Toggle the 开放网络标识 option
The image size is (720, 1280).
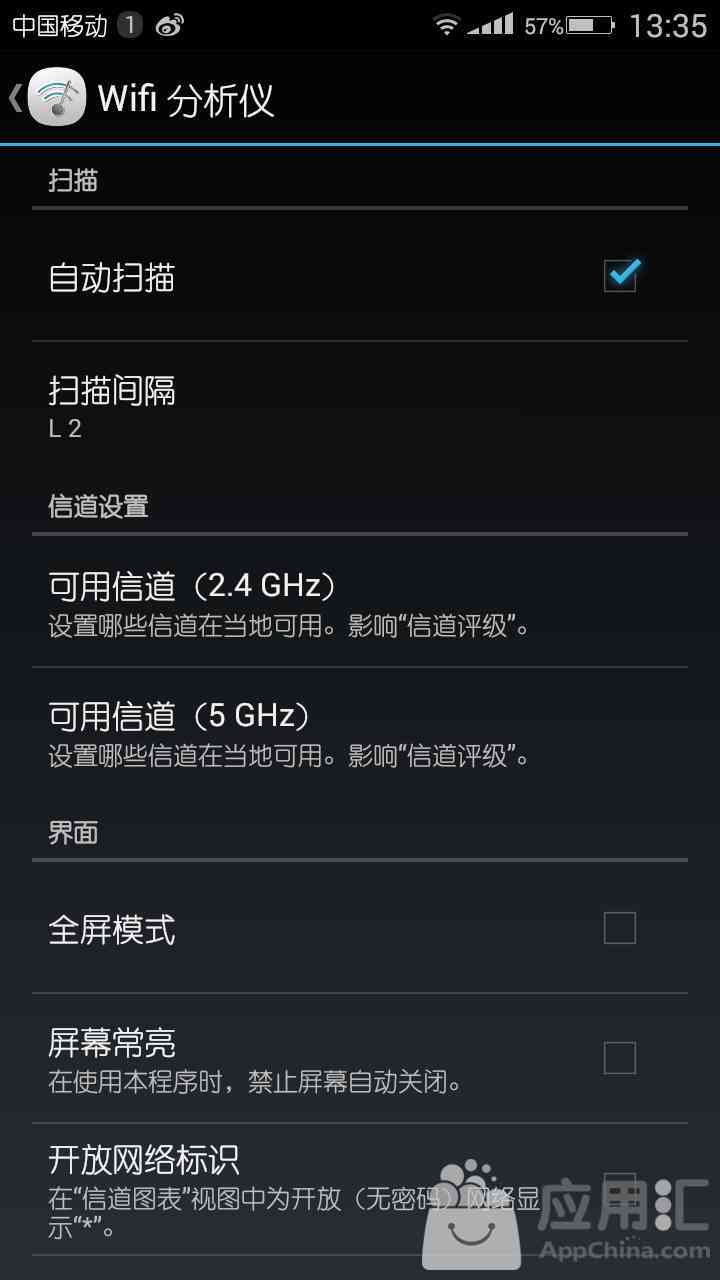[360, 1188]
